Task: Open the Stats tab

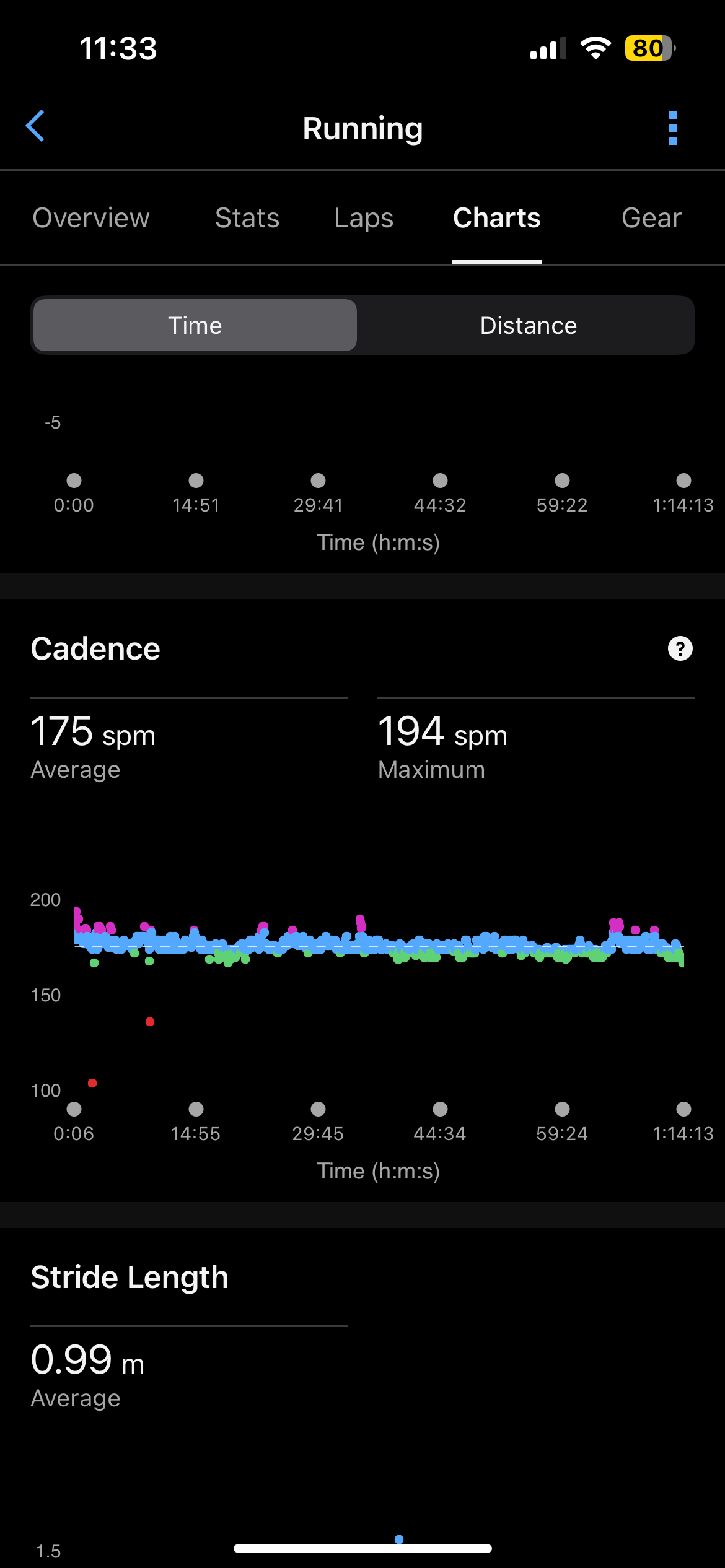Action: point(247,218)
